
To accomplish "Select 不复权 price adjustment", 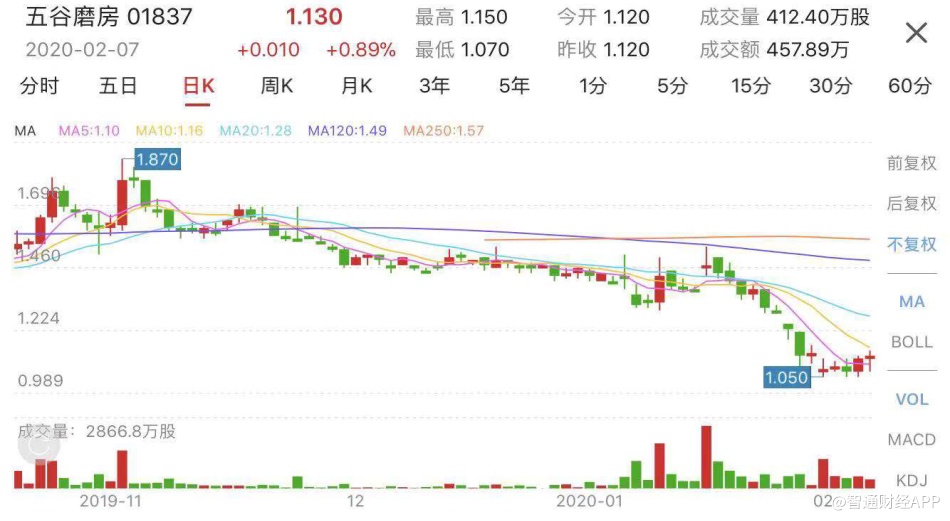I will [911, 244].
